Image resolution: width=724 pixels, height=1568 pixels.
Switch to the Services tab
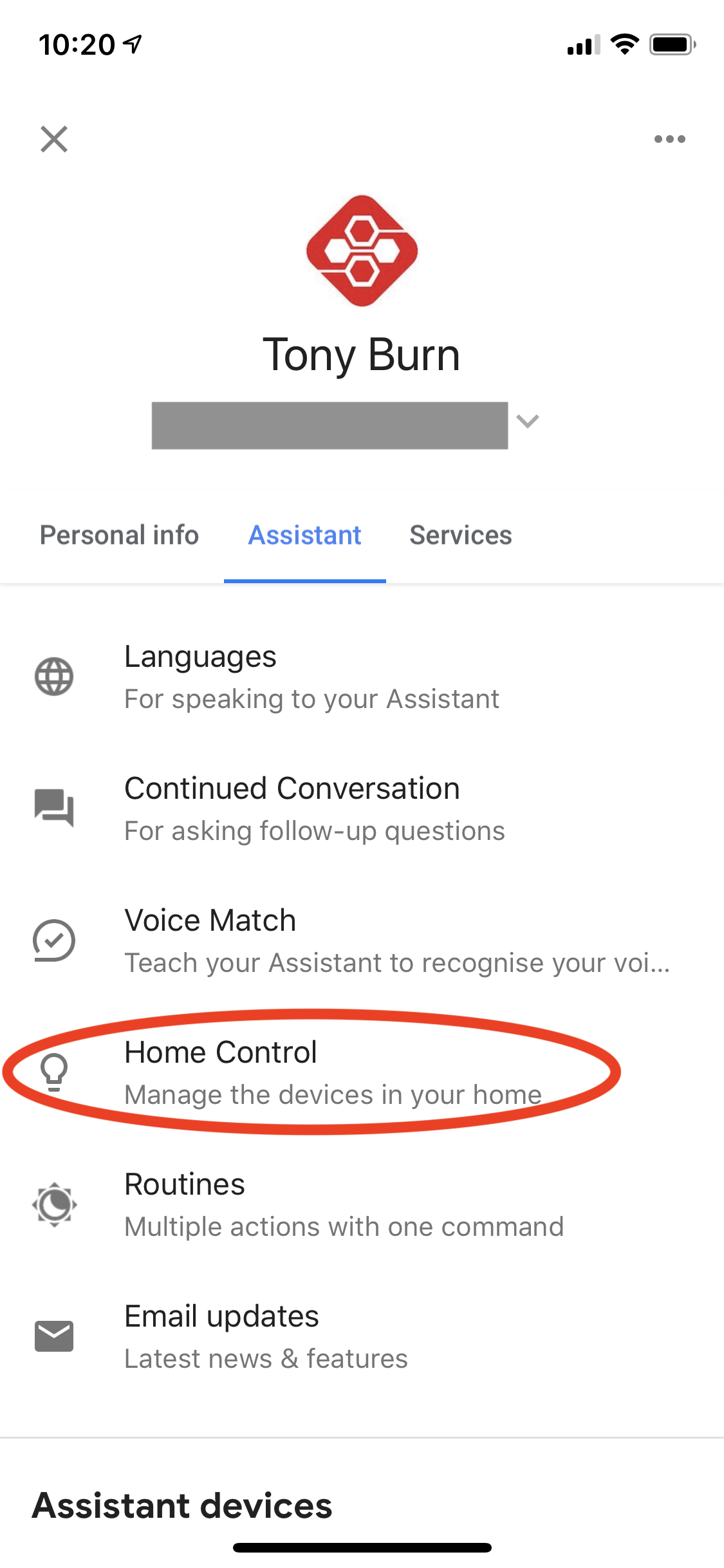pos(461,535)
